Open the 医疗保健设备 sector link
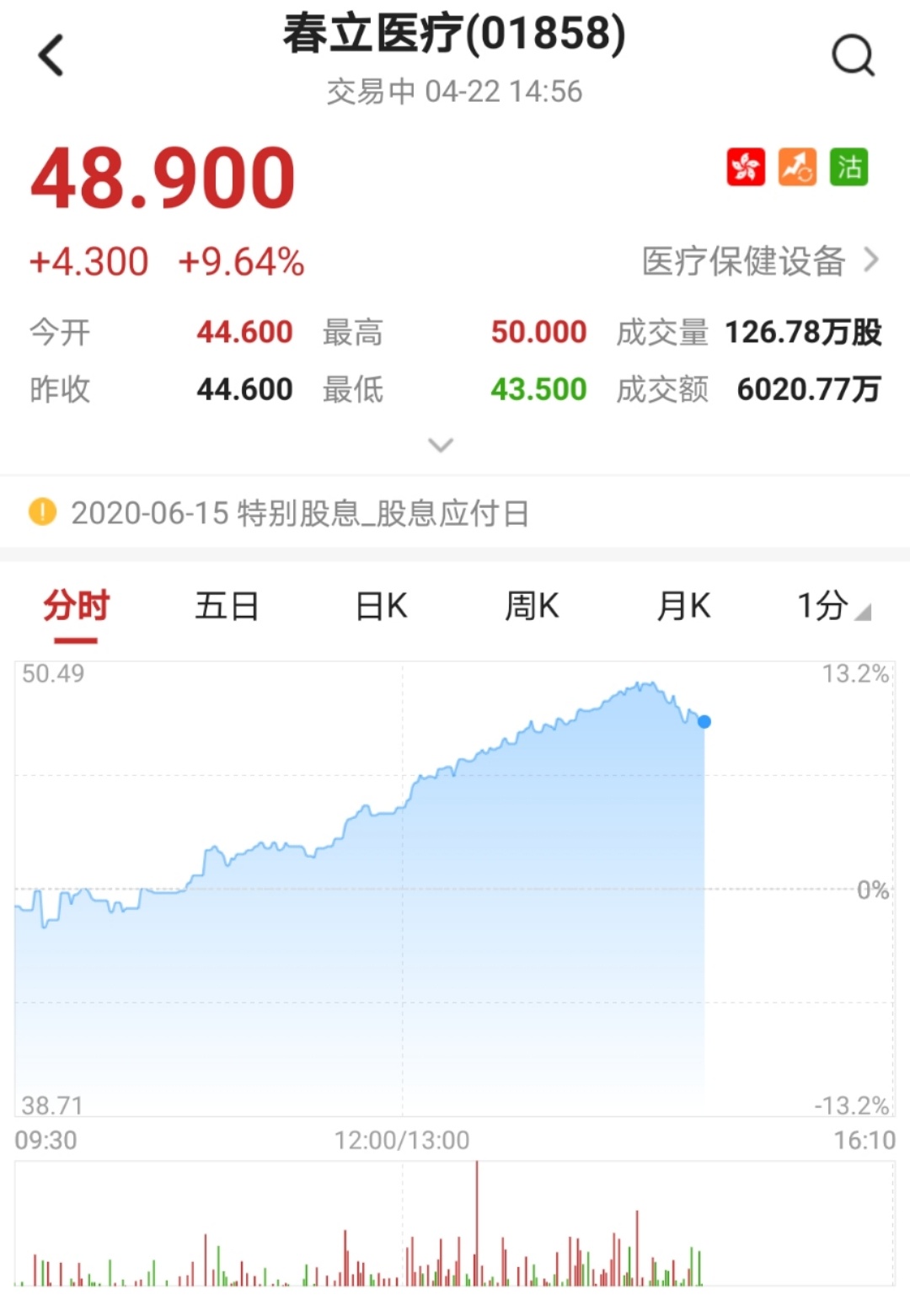Viewport: 910px width, 1316px height. [760, 261]
